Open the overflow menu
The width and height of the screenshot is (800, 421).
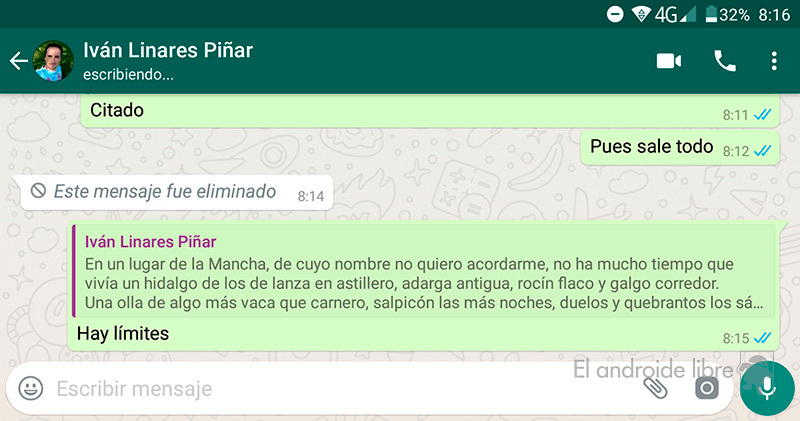[774, 62]
